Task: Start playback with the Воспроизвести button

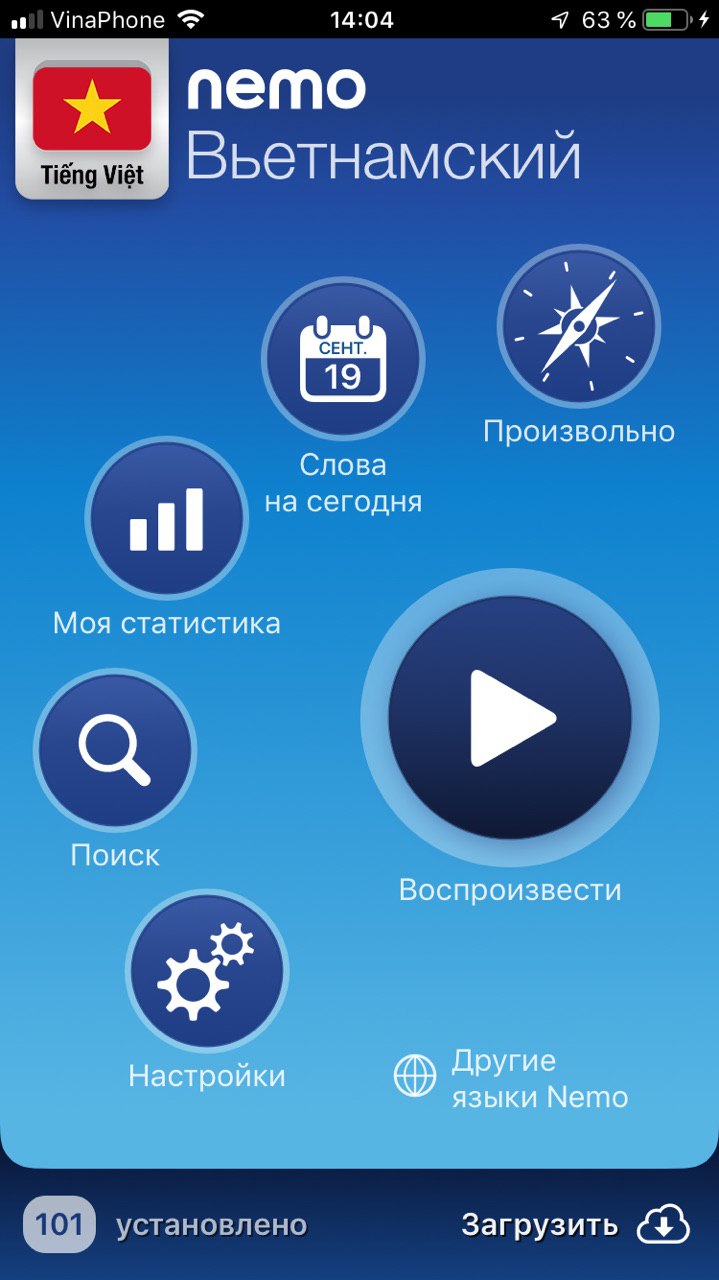Action: [510, 717]
